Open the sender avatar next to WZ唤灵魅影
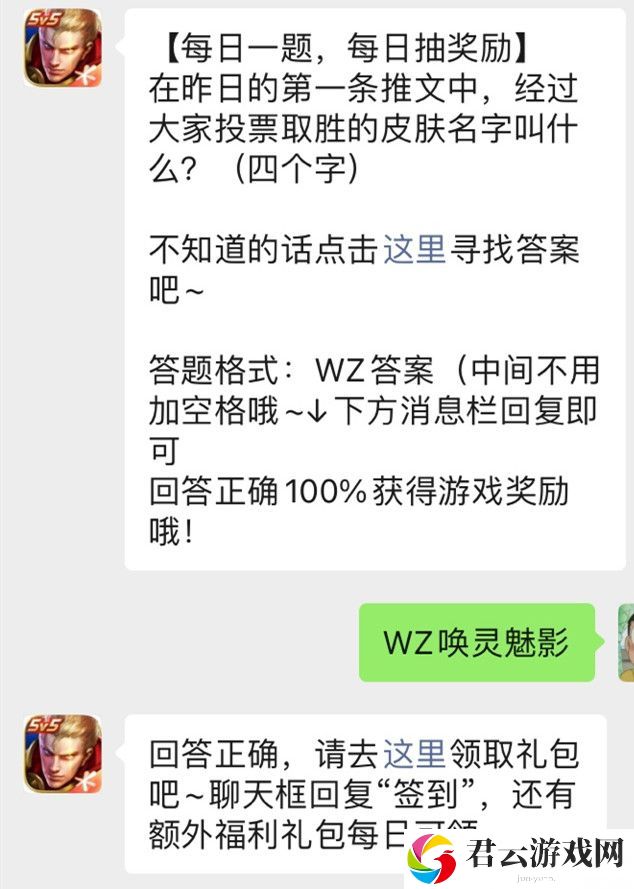The height and width of the screenshot is (889, 634). [625, 641]
